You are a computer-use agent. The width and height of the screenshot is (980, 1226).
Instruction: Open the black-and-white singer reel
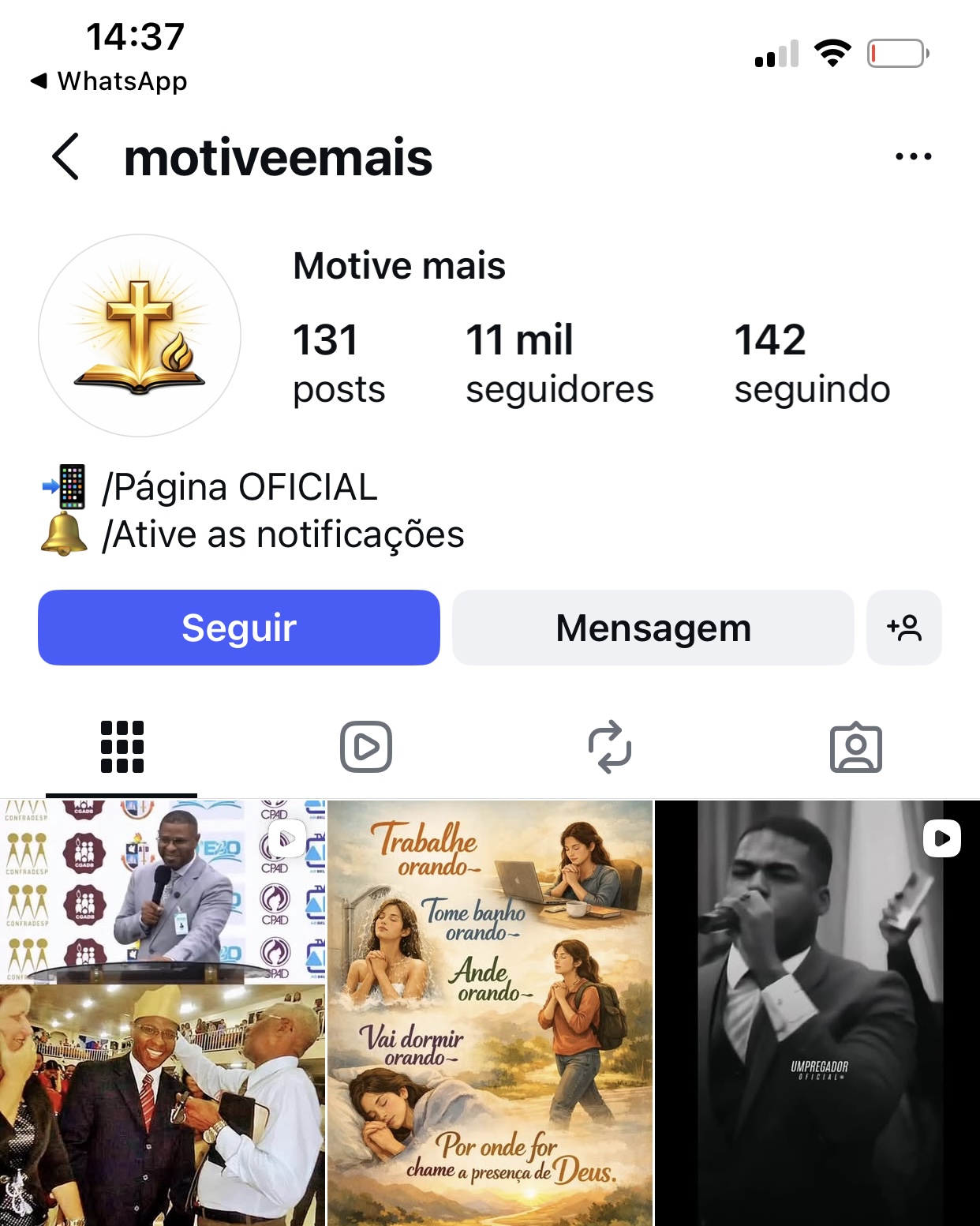(x=817, y=1013)
